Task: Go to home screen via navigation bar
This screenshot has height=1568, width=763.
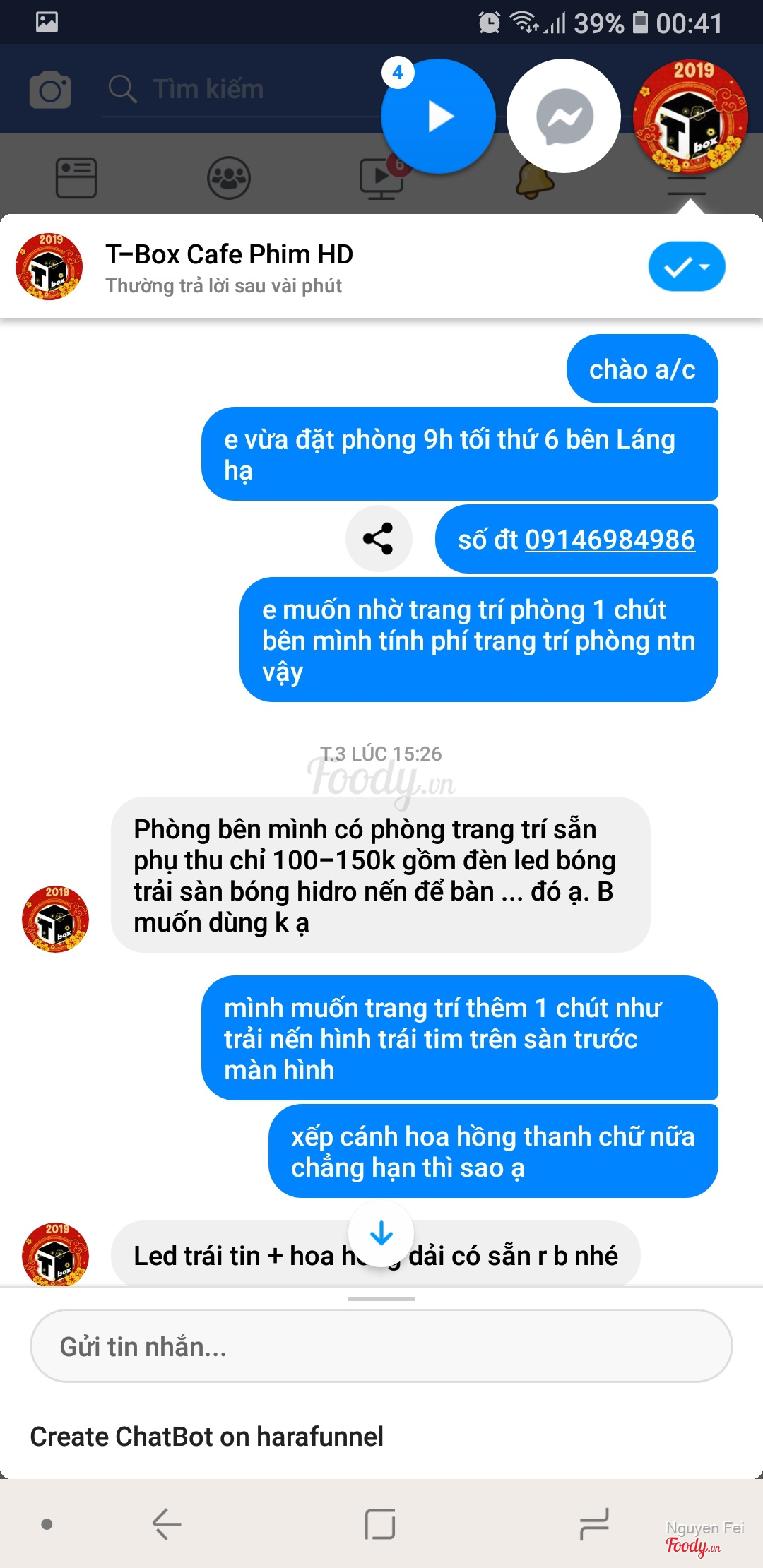Action: (380, 1524)
